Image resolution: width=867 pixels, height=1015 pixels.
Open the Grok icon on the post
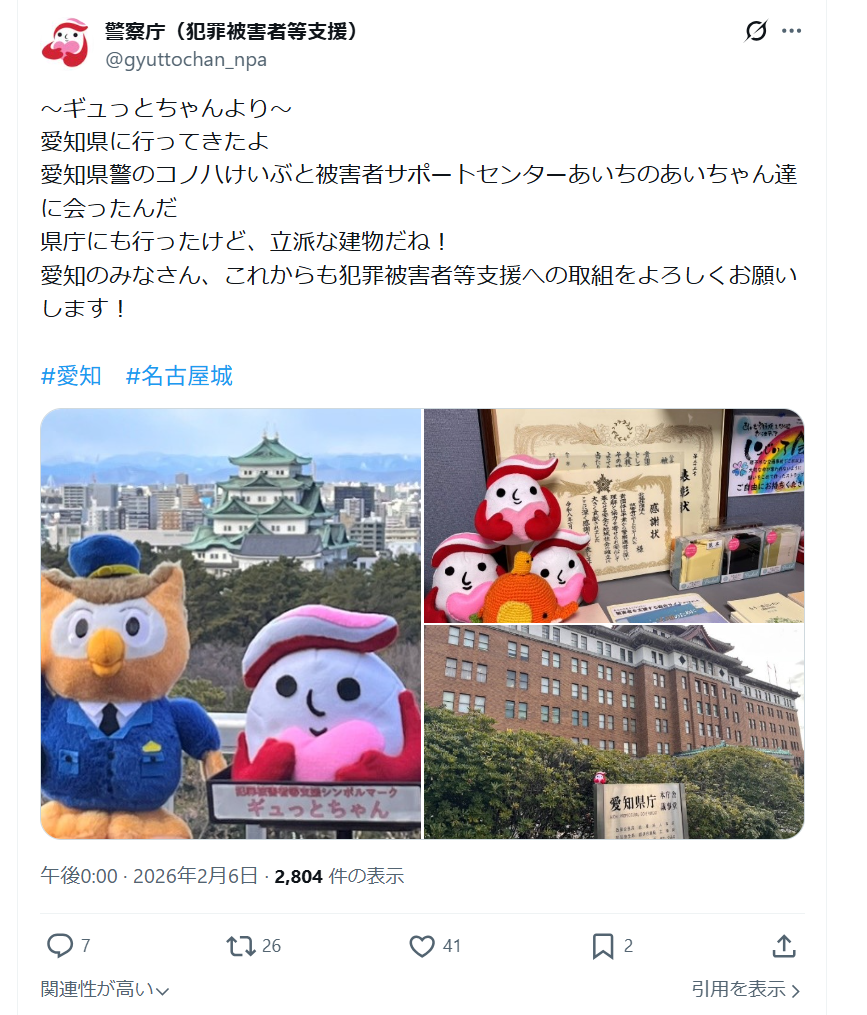coord(756,31)
